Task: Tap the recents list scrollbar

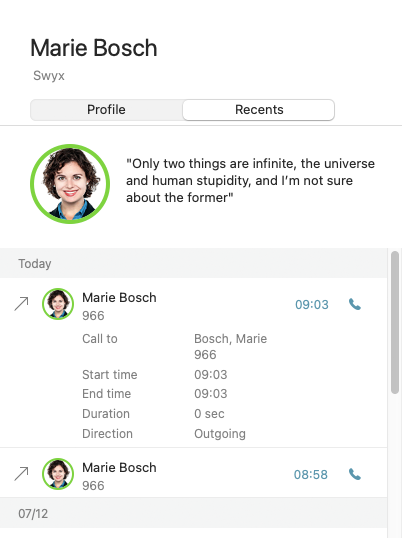Action: (395, 322)
